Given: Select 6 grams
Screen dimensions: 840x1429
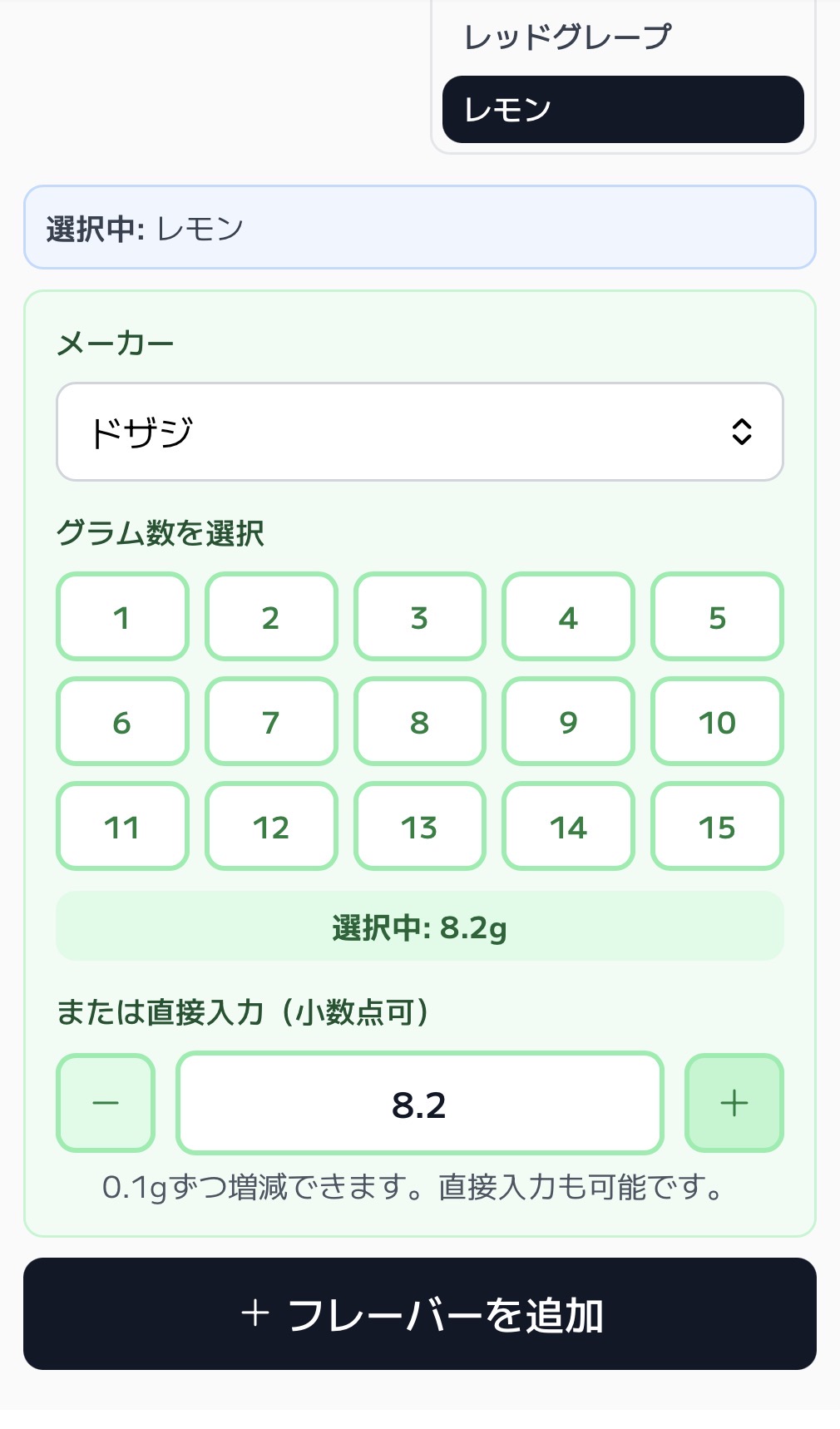Looking at the screenshot, I should point(121,722).
